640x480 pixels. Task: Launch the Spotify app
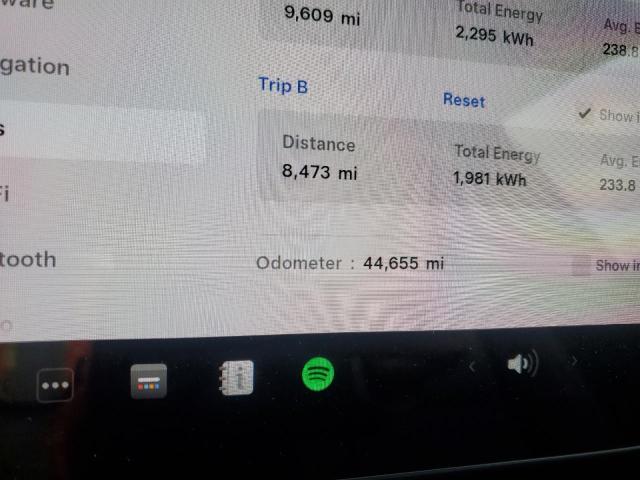tap(318, 375)
